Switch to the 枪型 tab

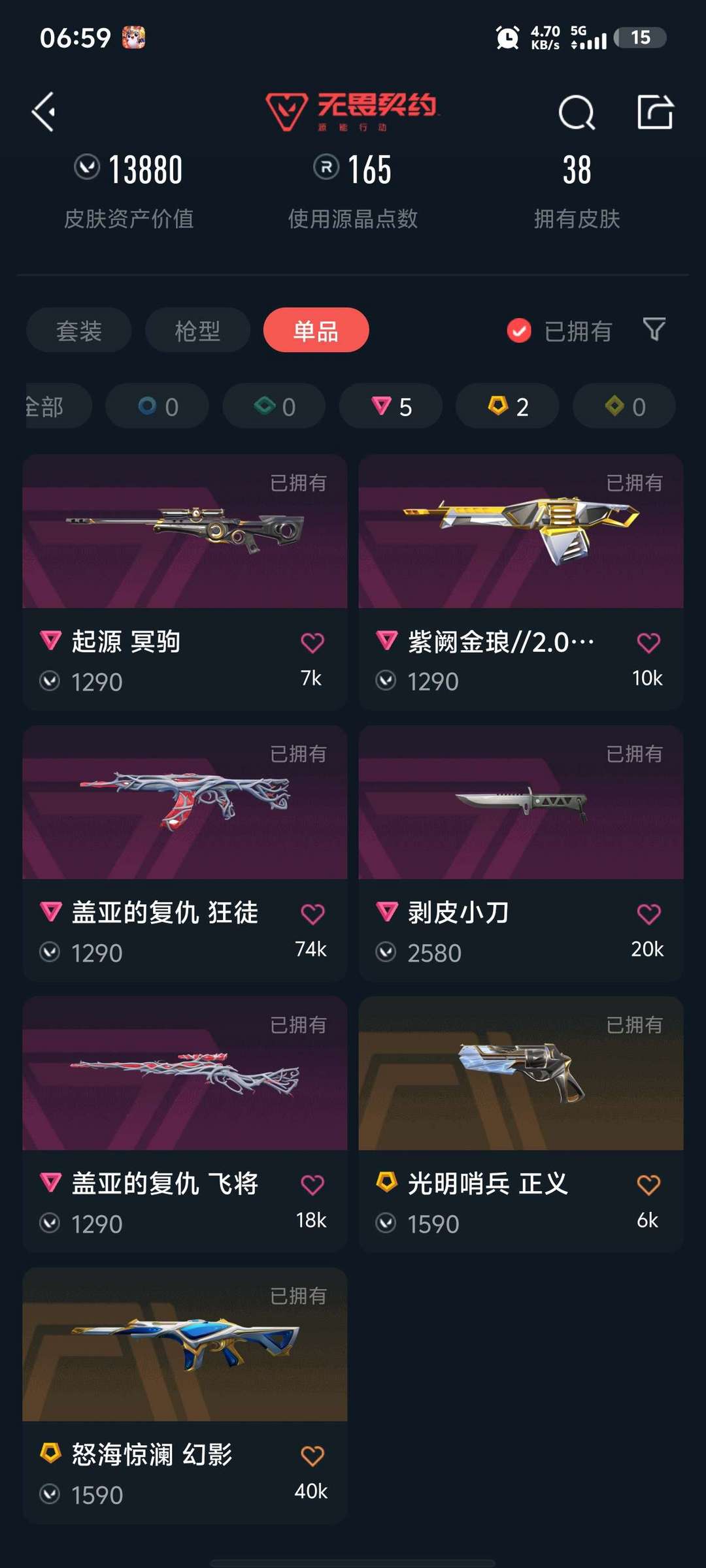[x=197, y=330]
